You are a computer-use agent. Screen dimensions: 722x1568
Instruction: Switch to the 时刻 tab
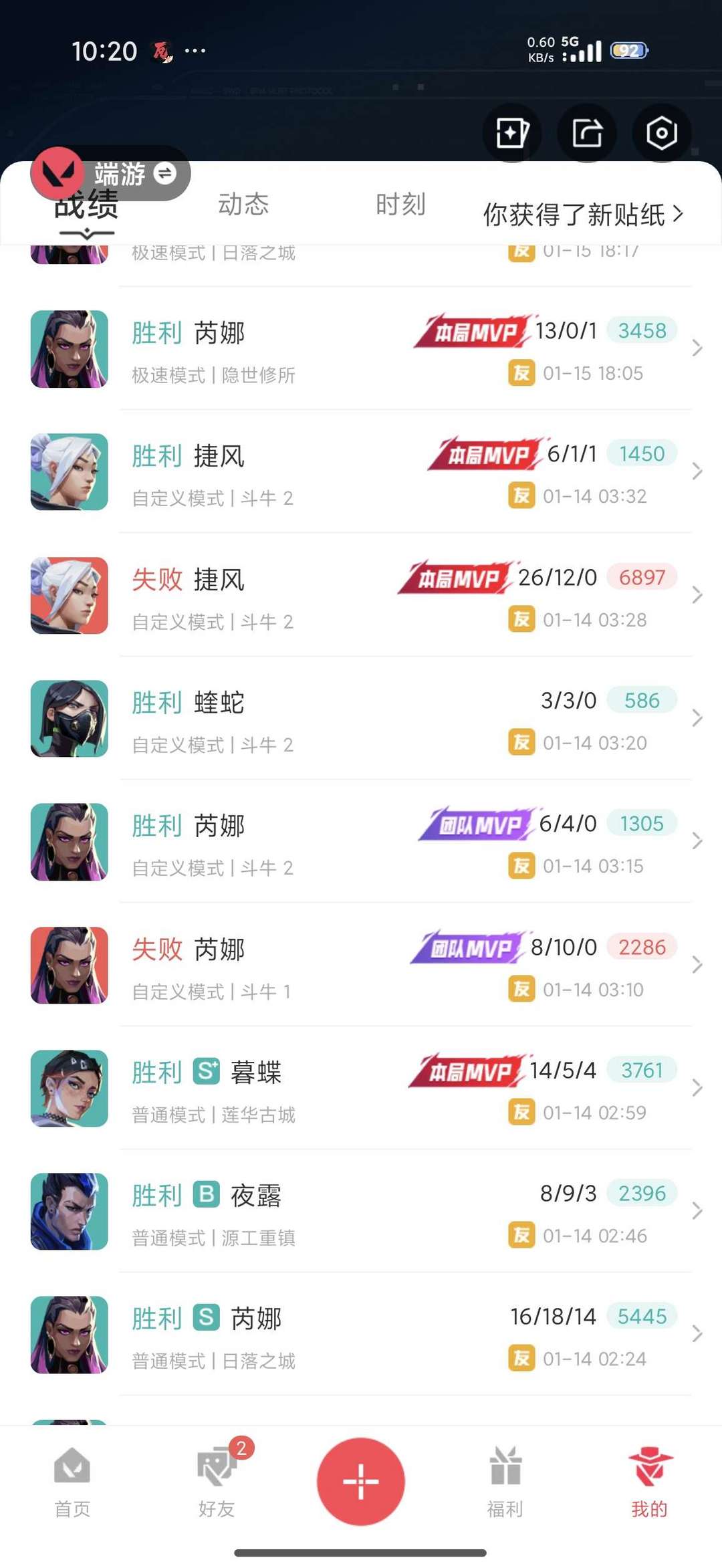tap(400, 204)
